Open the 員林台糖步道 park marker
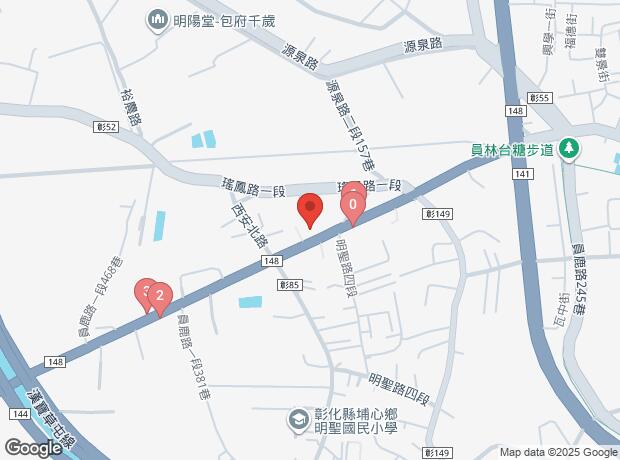The width and height of the screenshot is (620, 460). [x=569, y=148]
